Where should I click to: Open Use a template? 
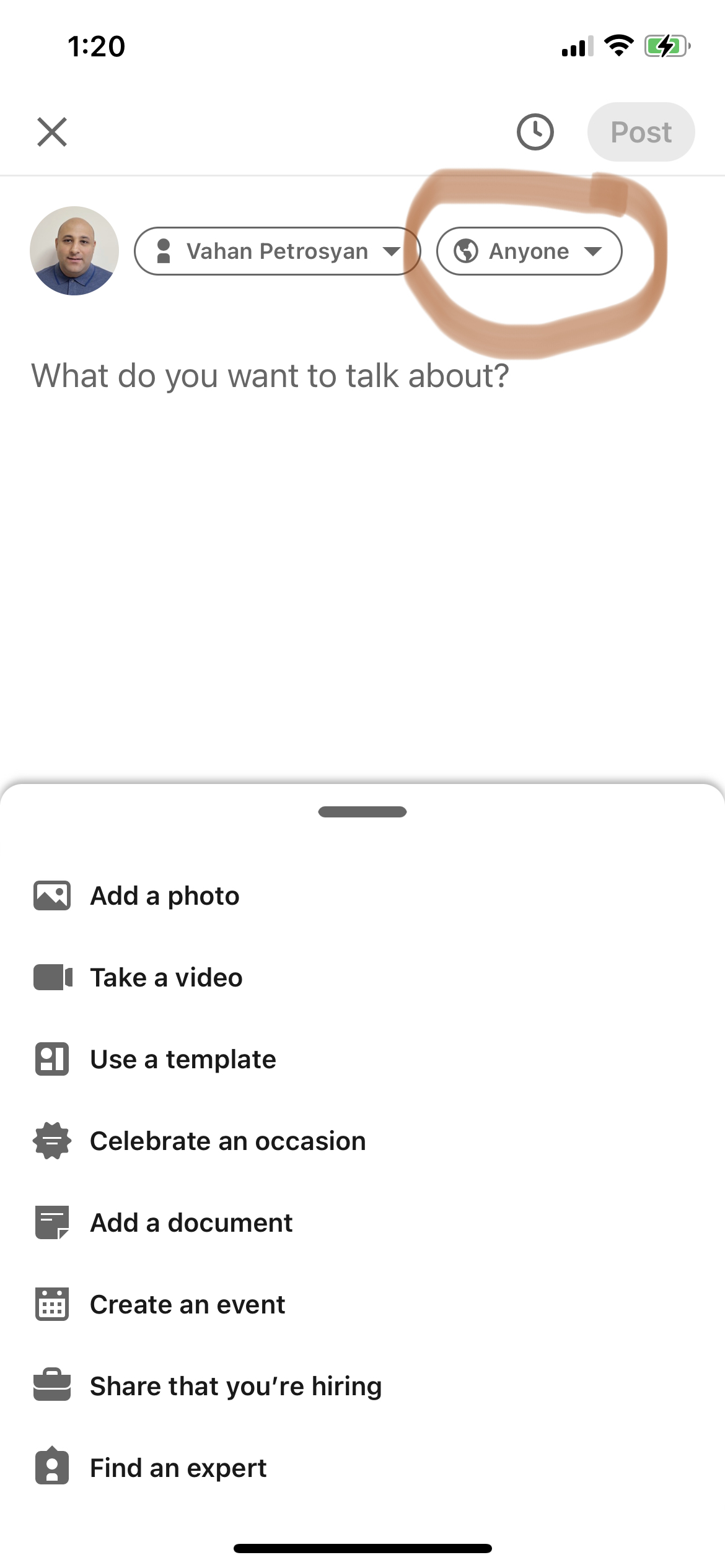(362, 1059)
